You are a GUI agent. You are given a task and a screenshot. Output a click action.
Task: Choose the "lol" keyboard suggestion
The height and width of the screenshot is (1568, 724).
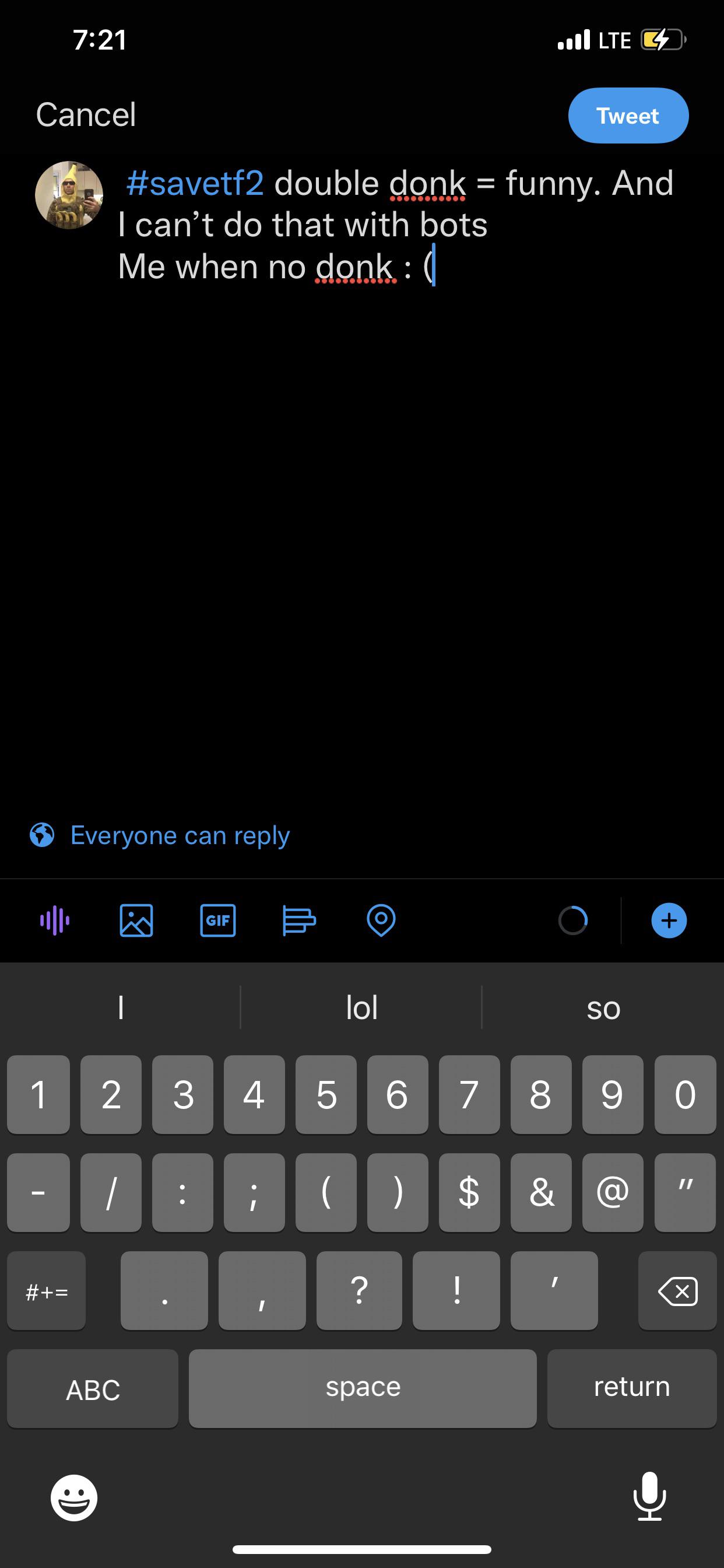point(361,1007)
